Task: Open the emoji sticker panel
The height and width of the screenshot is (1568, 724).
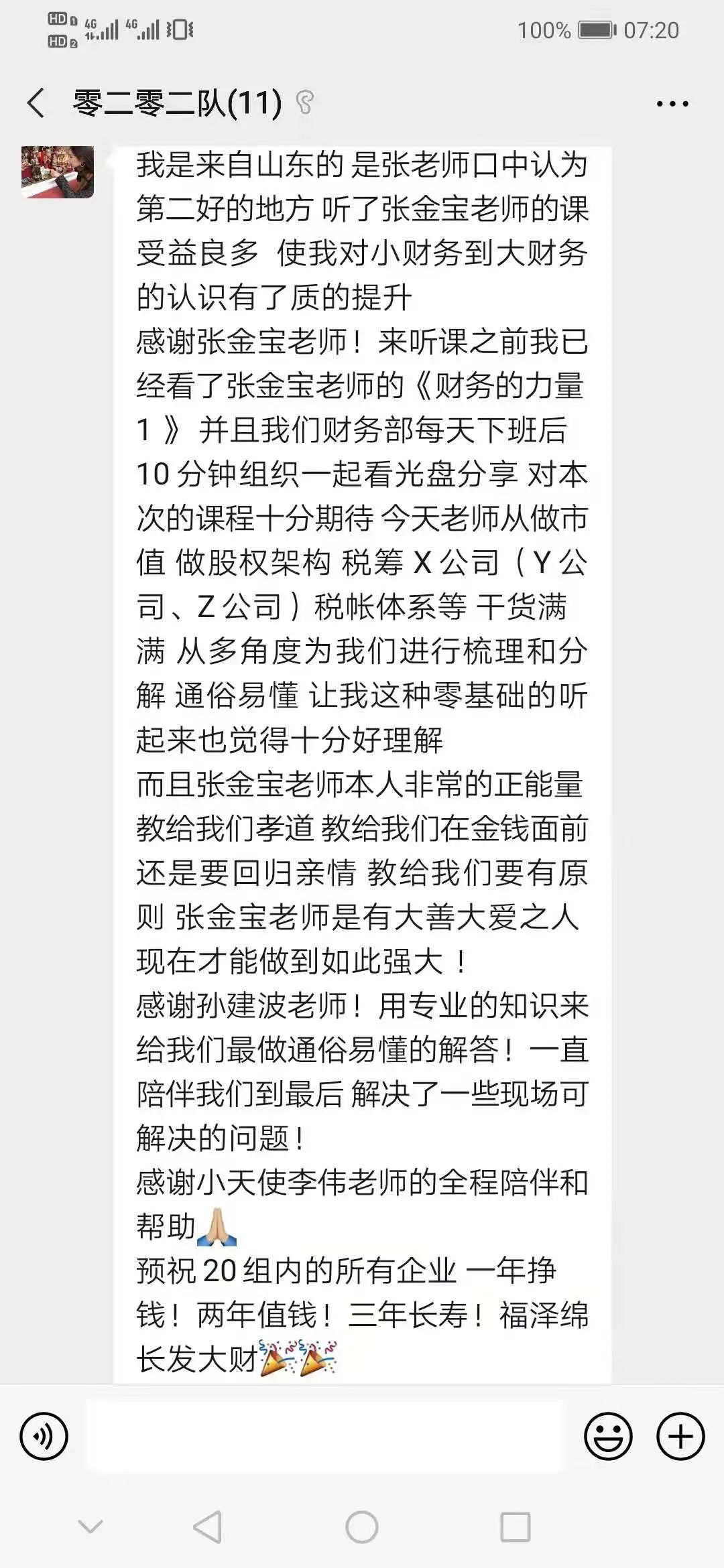Action: pyautogui.click(x=608, y=1436)
